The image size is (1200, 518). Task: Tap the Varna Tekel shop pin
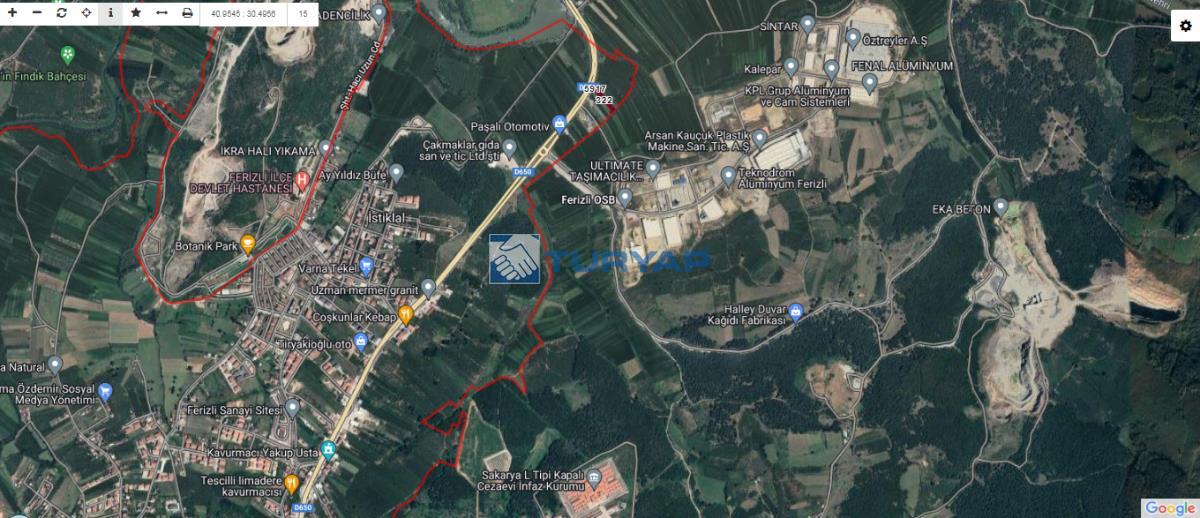366,266
